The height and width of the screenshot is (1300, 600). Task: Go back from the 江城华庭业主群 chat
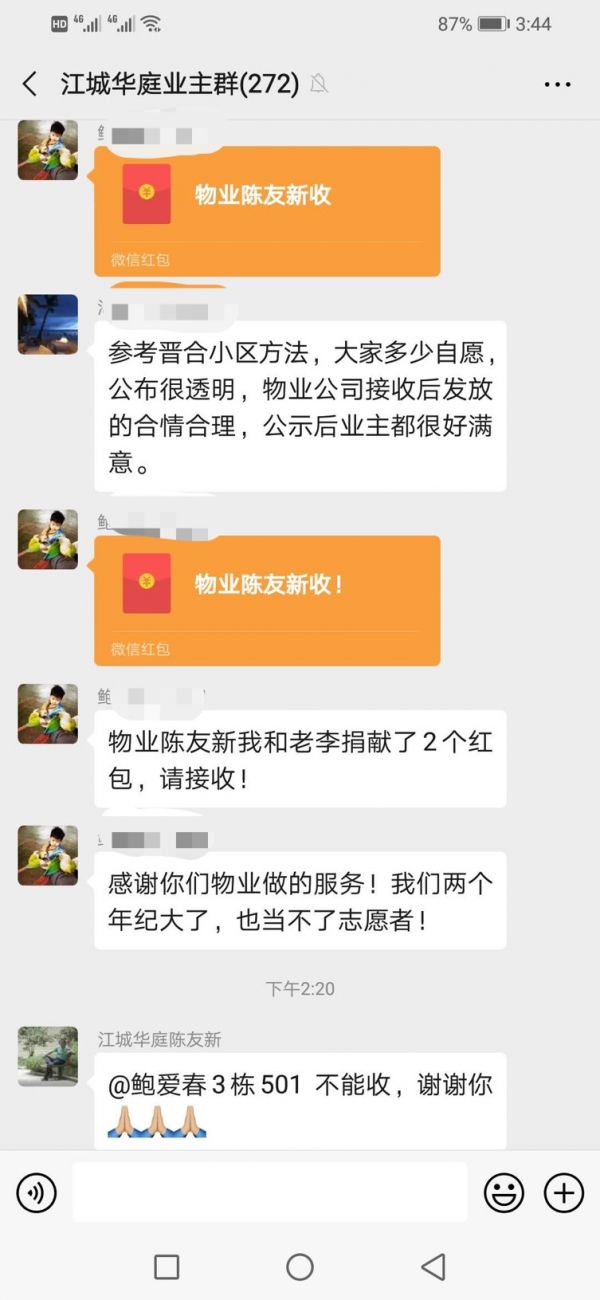pos(30,84)
